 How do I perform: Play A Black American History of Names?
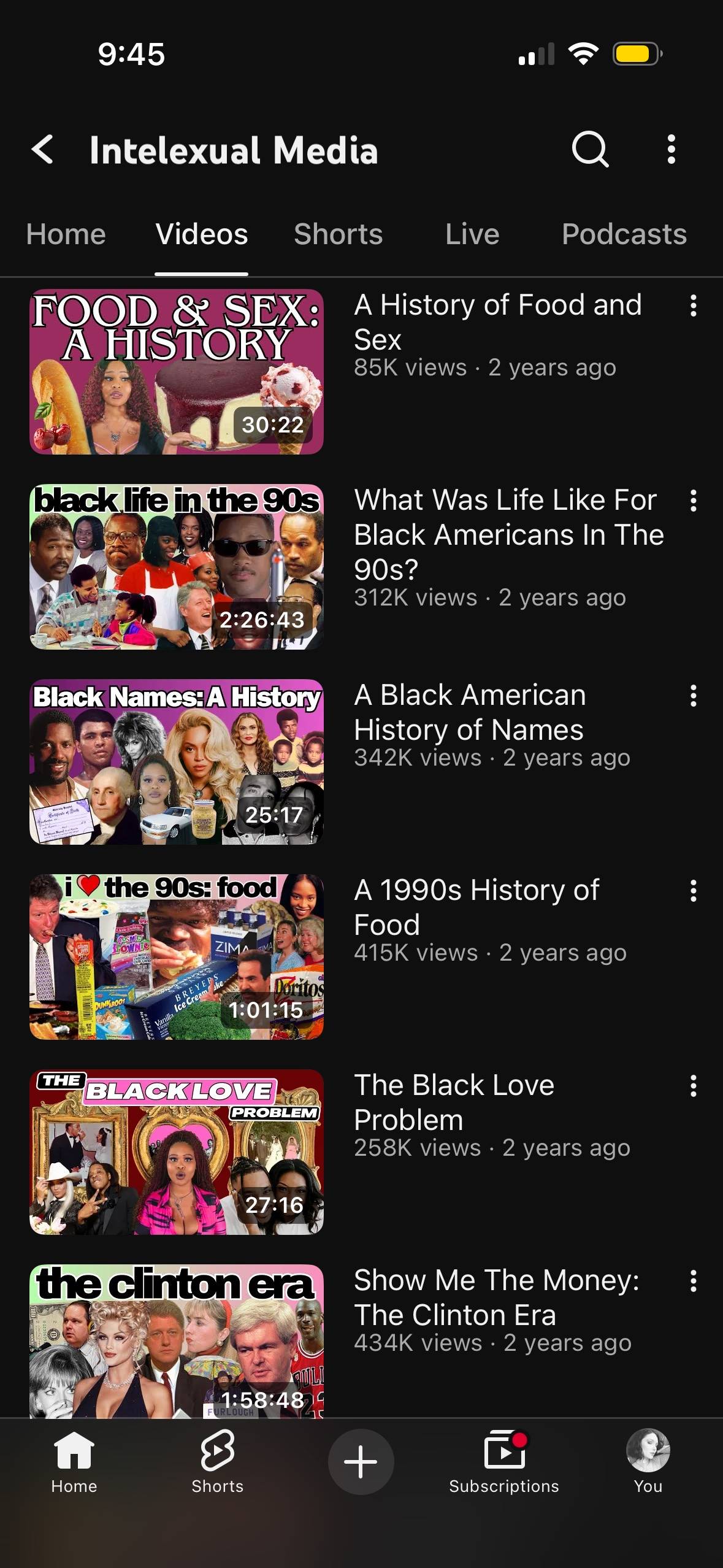tap(177, 762)
